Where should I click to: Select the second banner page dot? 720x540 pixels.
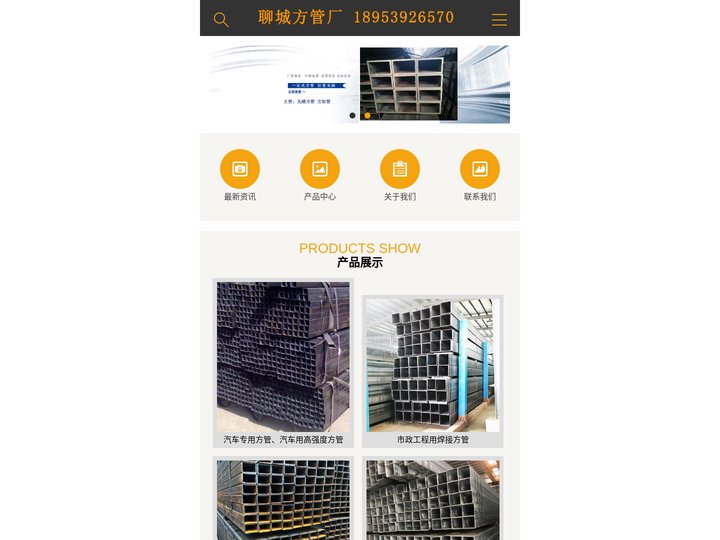point(367,116)
